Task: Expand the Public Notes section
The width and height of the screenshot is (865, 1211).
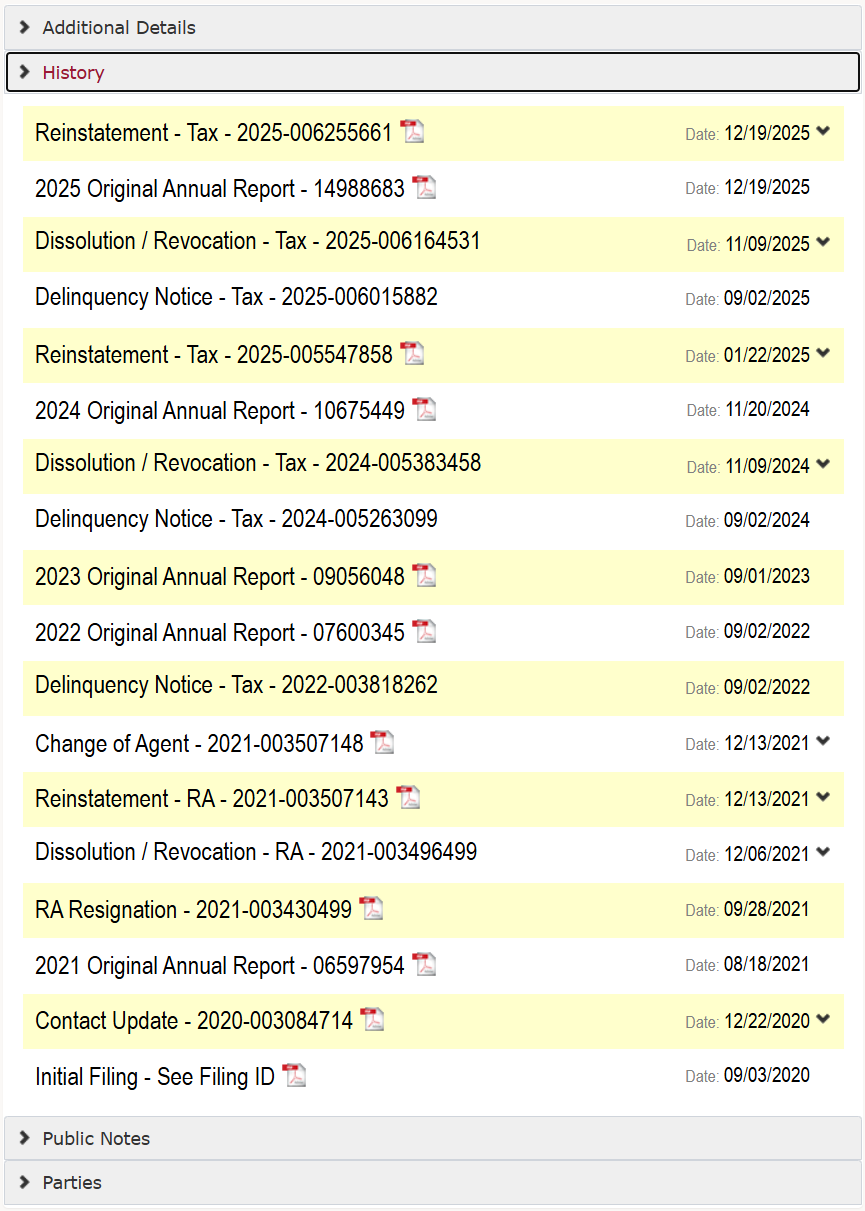Action: click(x=432, y=1139)
